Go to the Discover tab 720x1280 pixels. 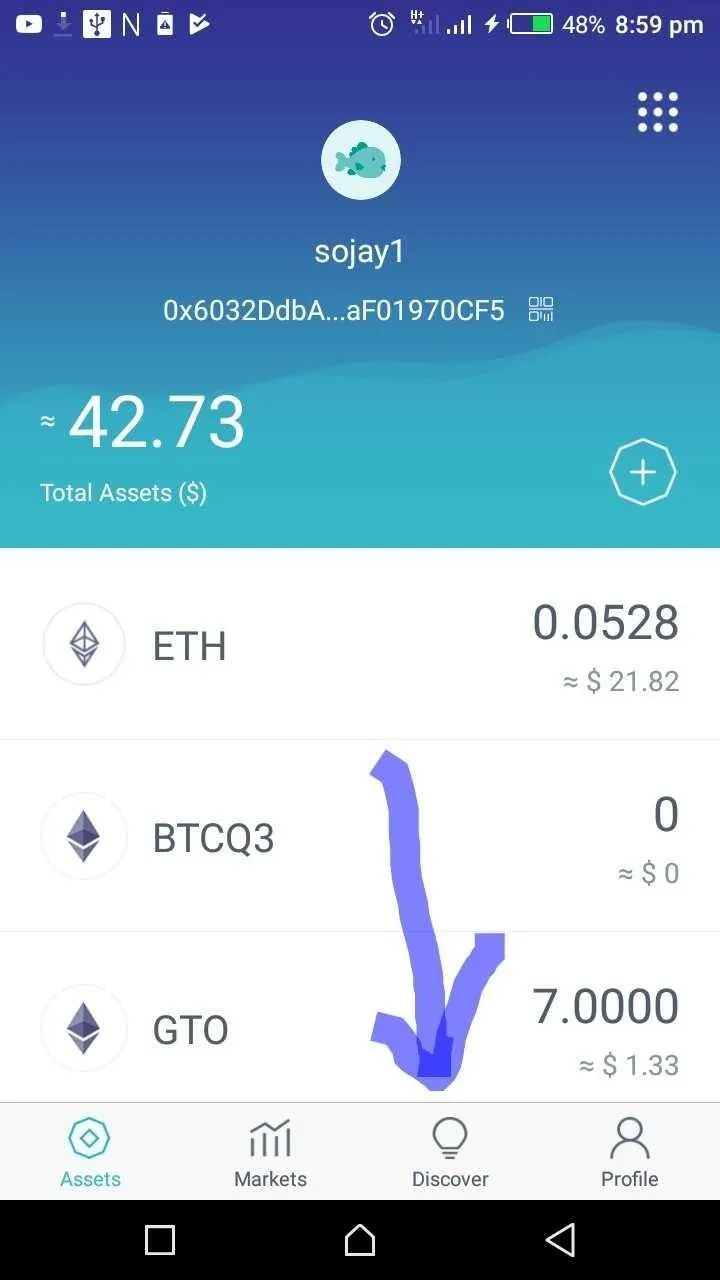(450, 1153)
